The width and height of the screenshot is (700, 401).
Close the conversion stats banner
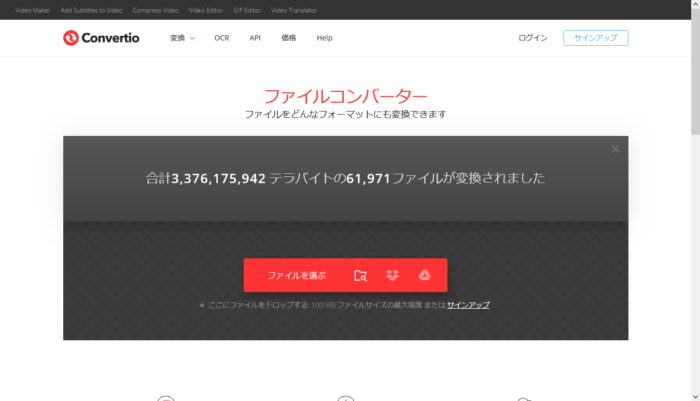pyautogui.click(x=615, y=149)
